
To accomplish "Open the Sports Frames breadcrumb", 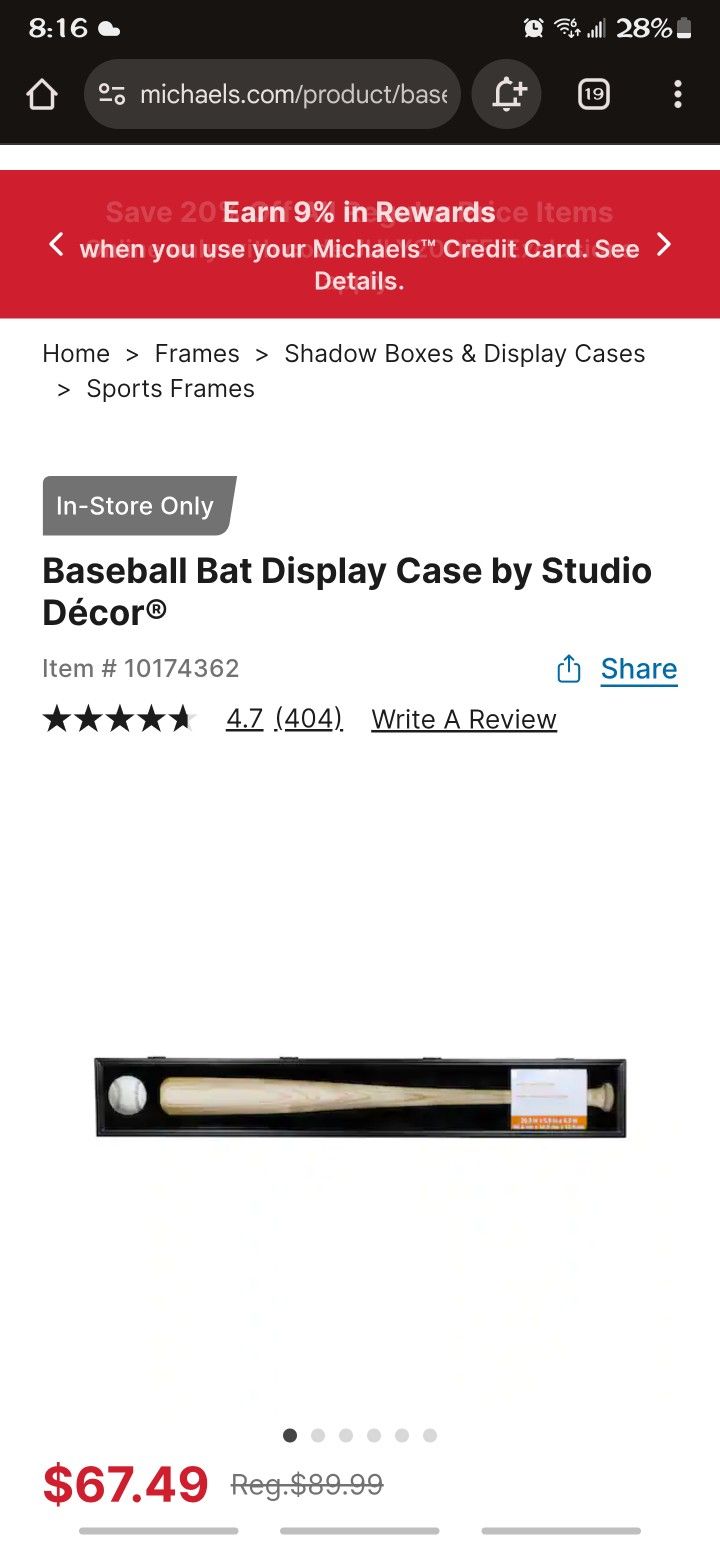I will 171,389.
